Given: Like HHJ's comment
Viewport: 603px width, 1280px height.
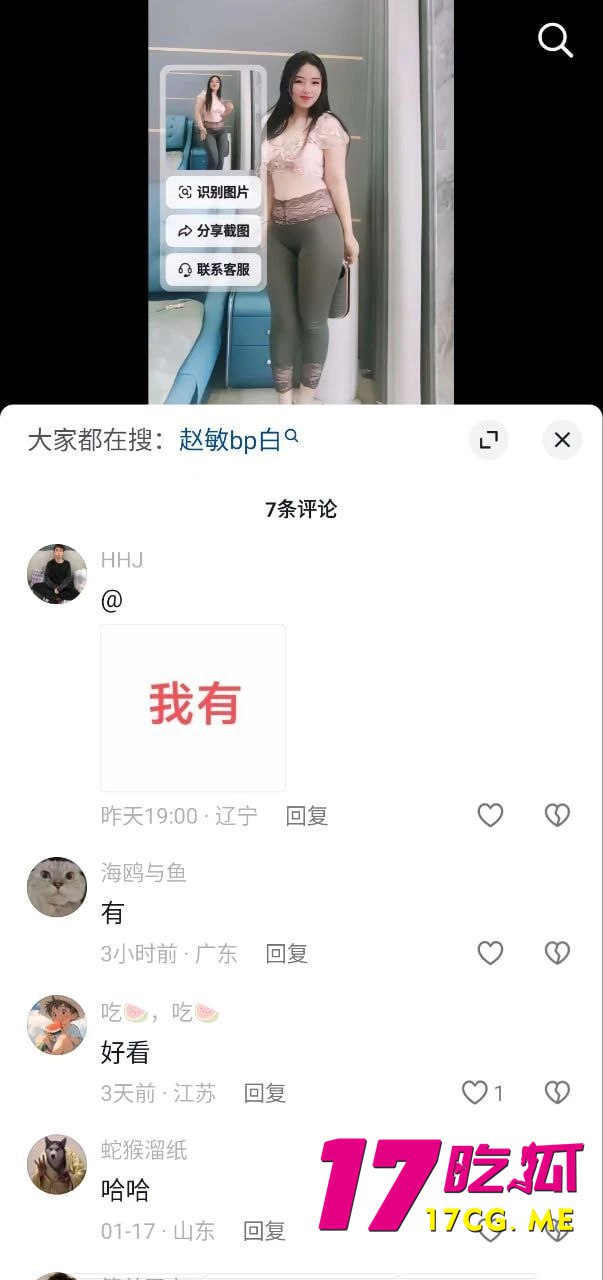Looking at the screenshot, I should click(x=490, y=816).
